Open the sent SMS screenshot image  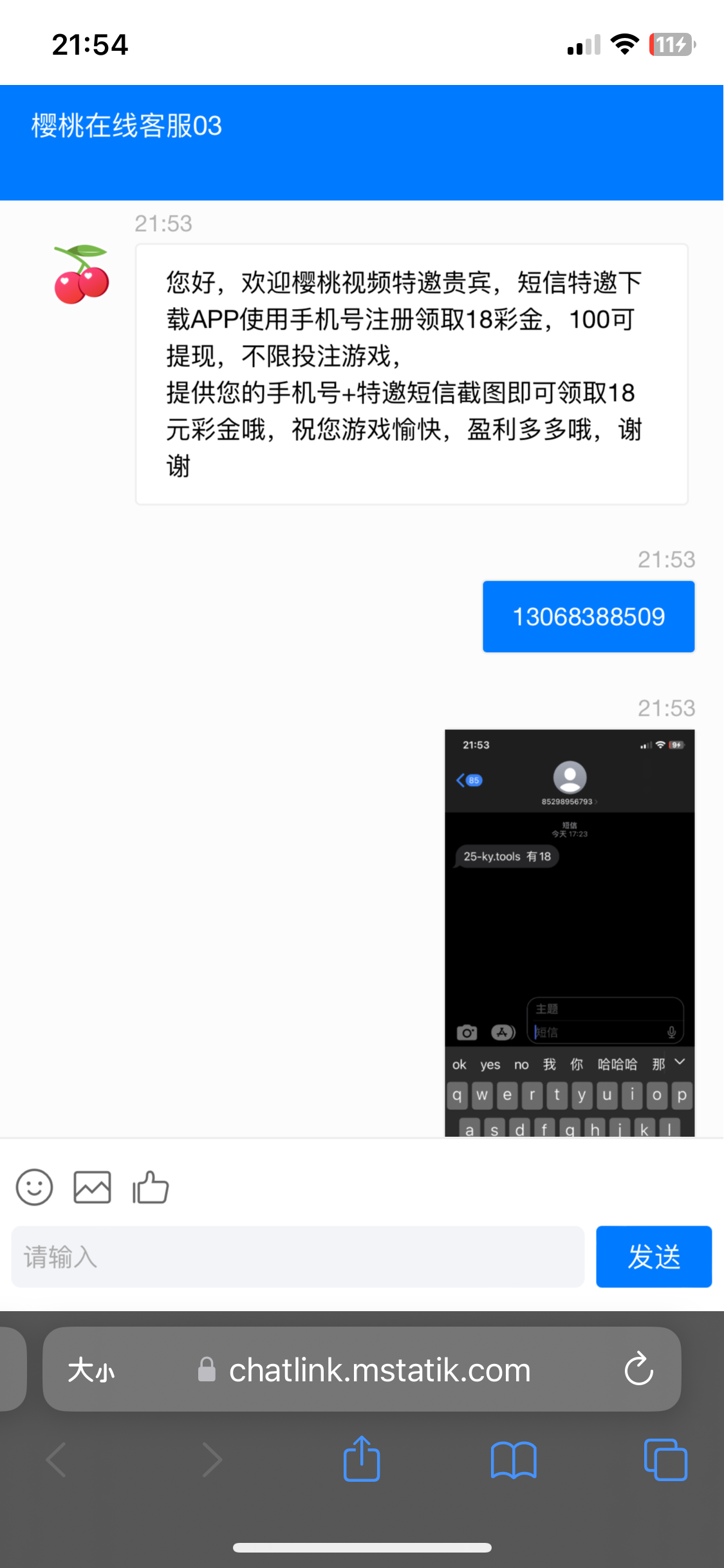569,932
